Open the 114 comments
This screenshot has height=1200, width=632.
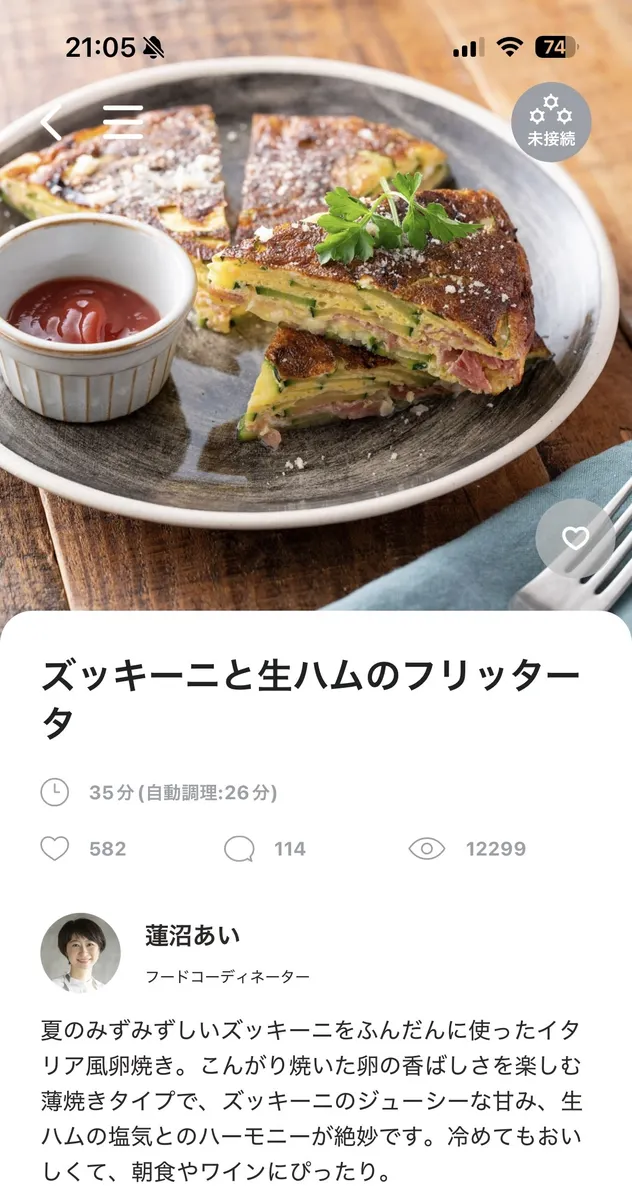point(240,849)
